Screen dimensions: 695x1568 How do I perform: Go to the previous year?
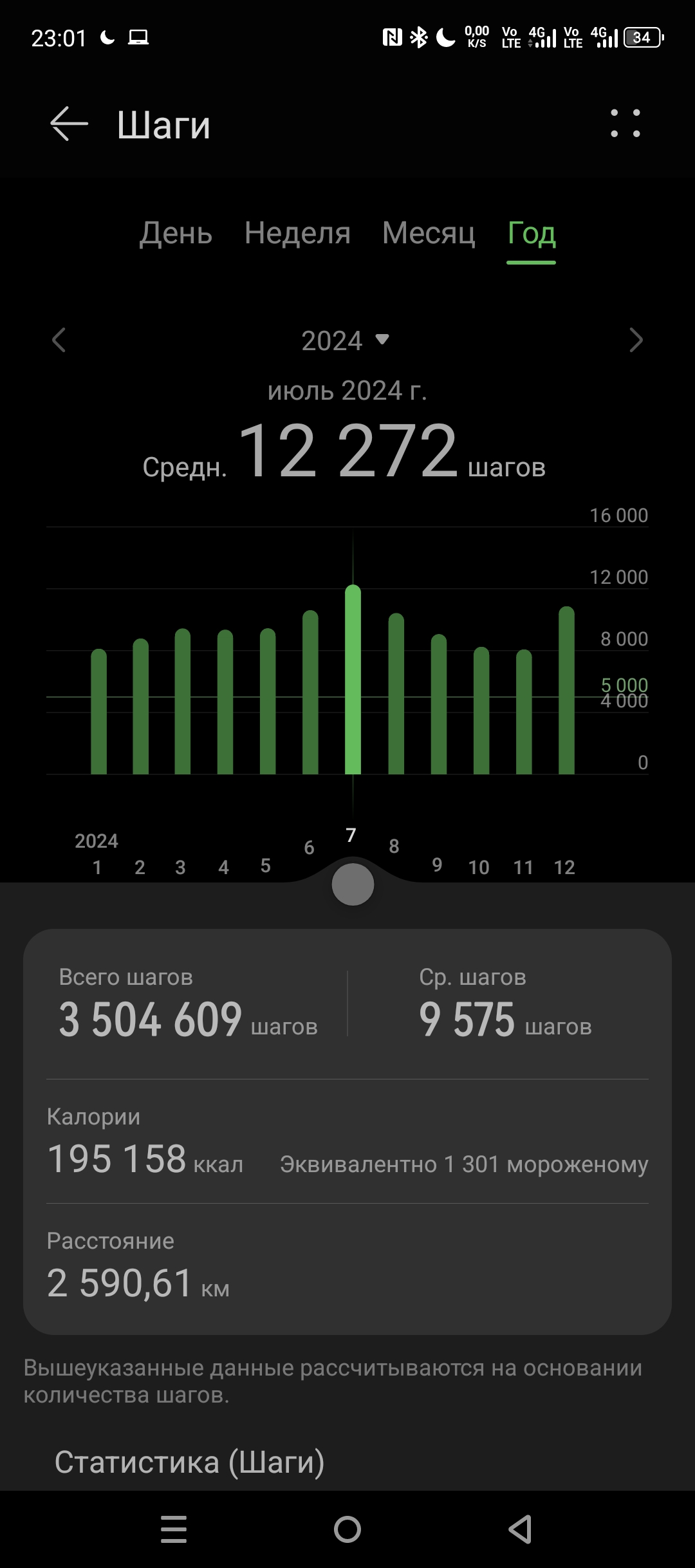coord(59,340)
